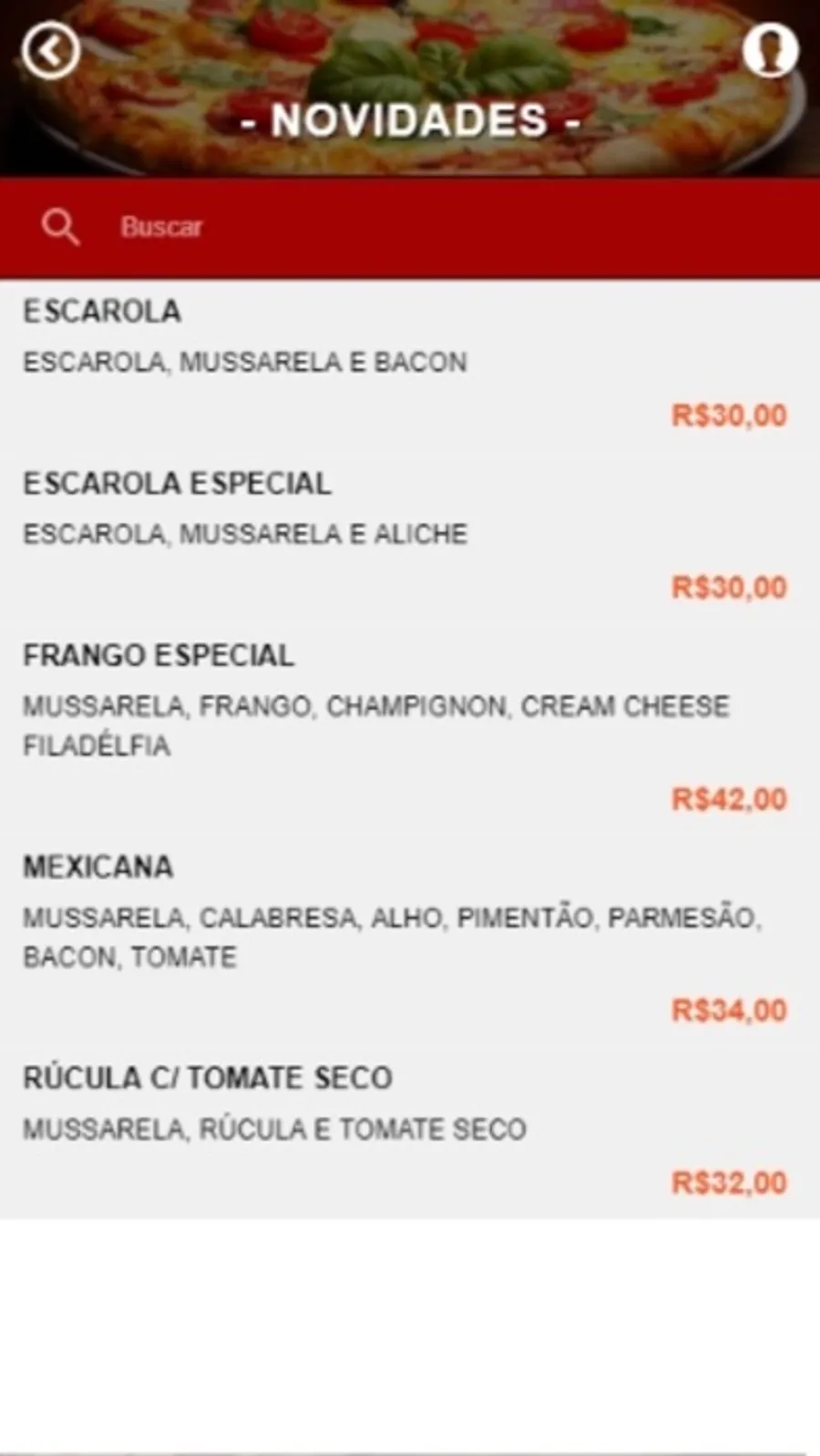
Task: Open the user profile icon
Action: click(770, 51)
